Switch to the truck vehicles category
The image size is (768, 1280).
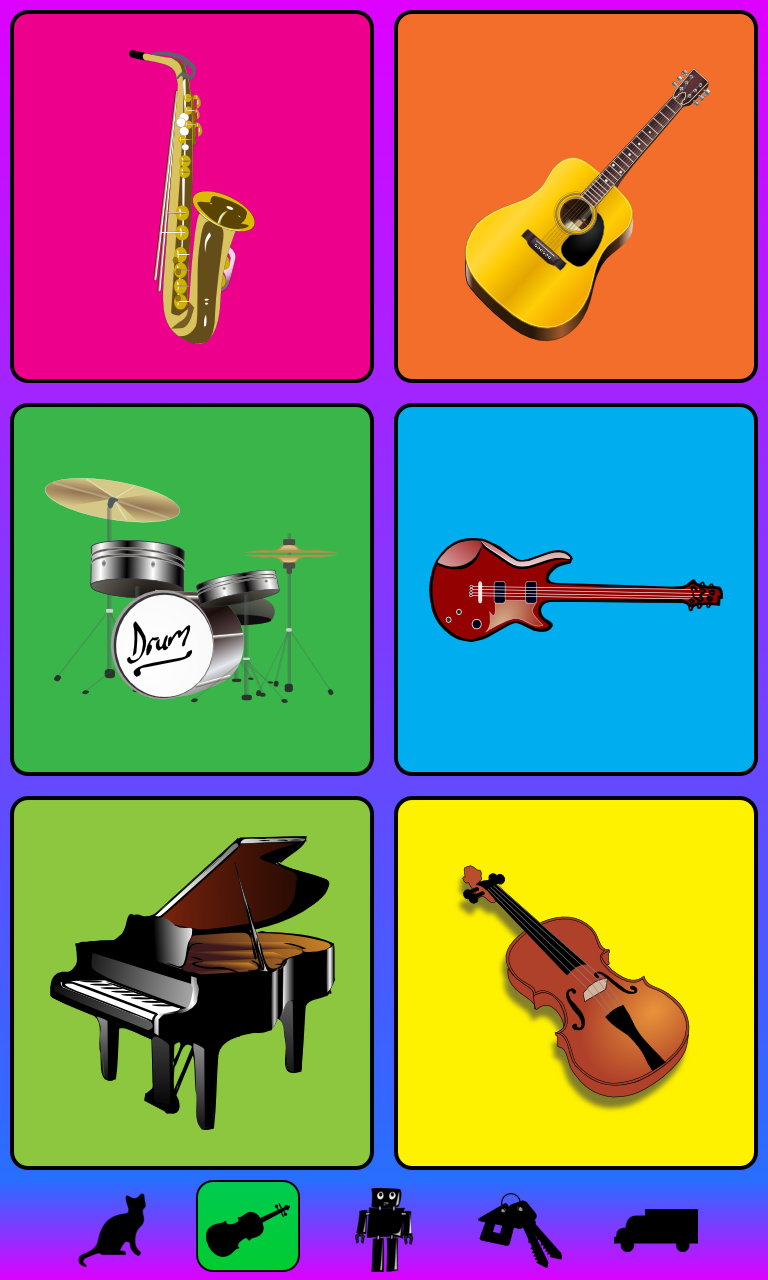coord(656,1229)
